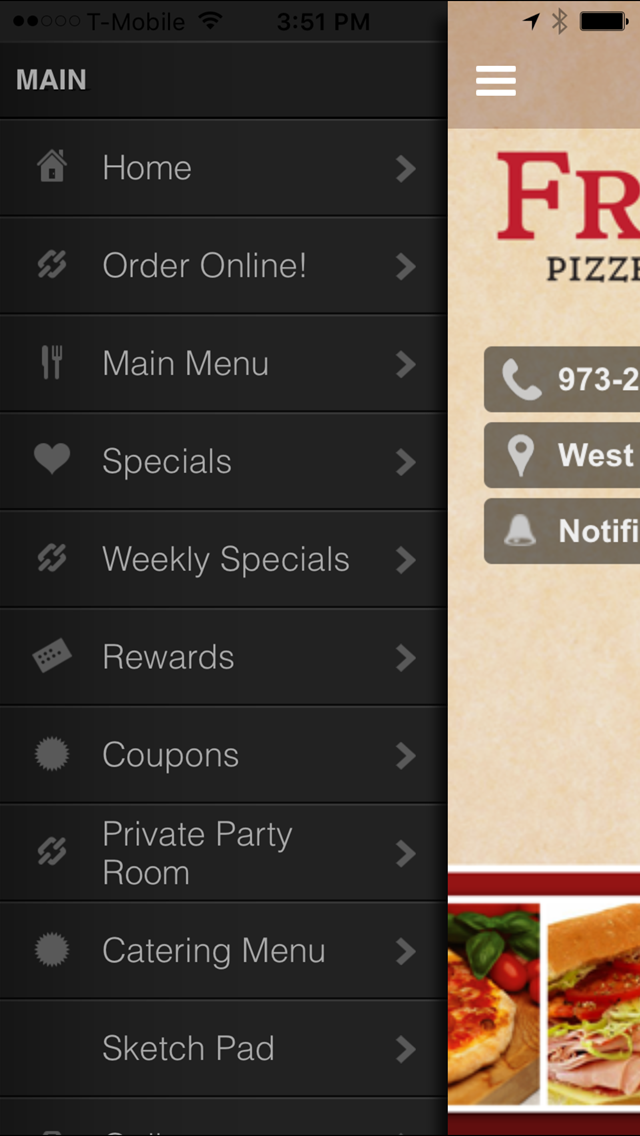Screen dimensions: 640x1136
Task: Call the restaurant with the phone number button
Action: (x=562, y=379)
